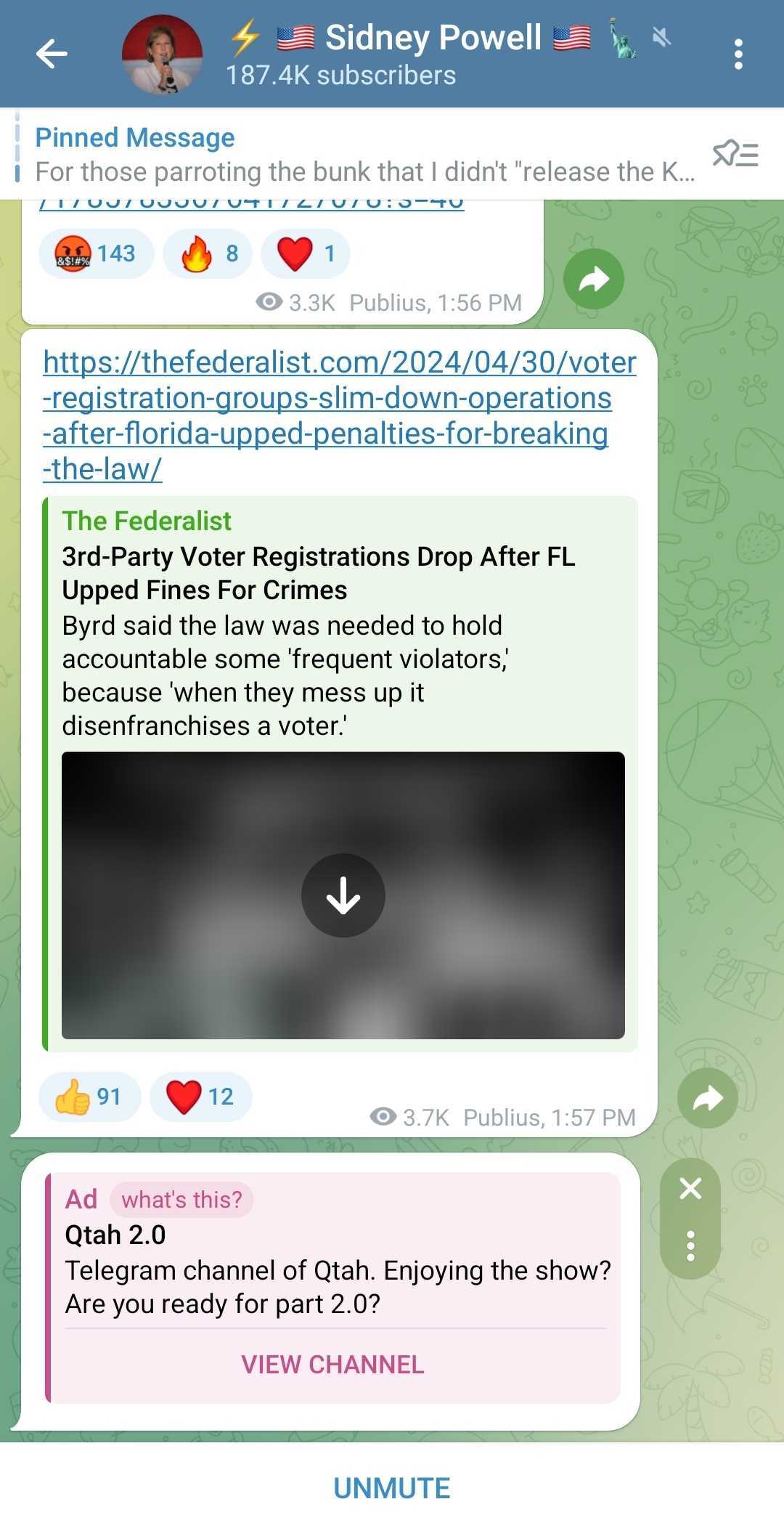784x1536 pixels.
Task: Add thumbs up reaction with count 91
Action: (89, 1097)
